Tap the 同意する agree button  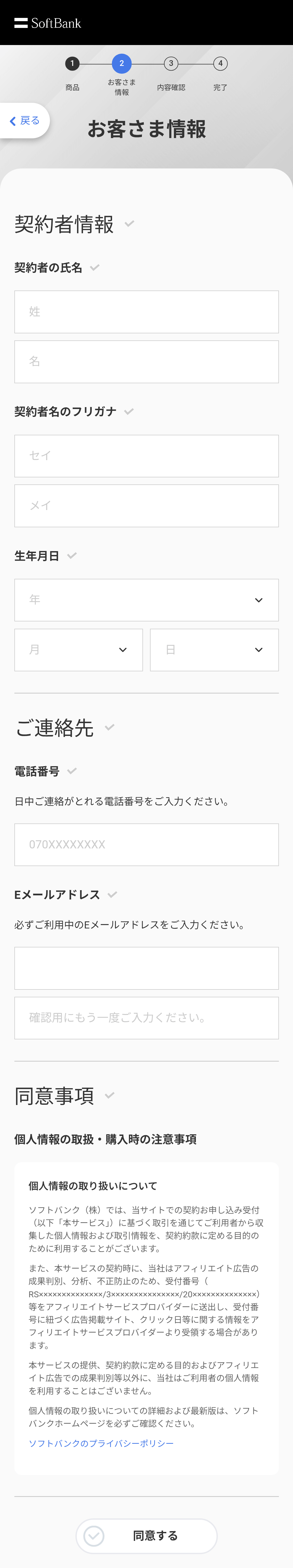[146, 1536]
